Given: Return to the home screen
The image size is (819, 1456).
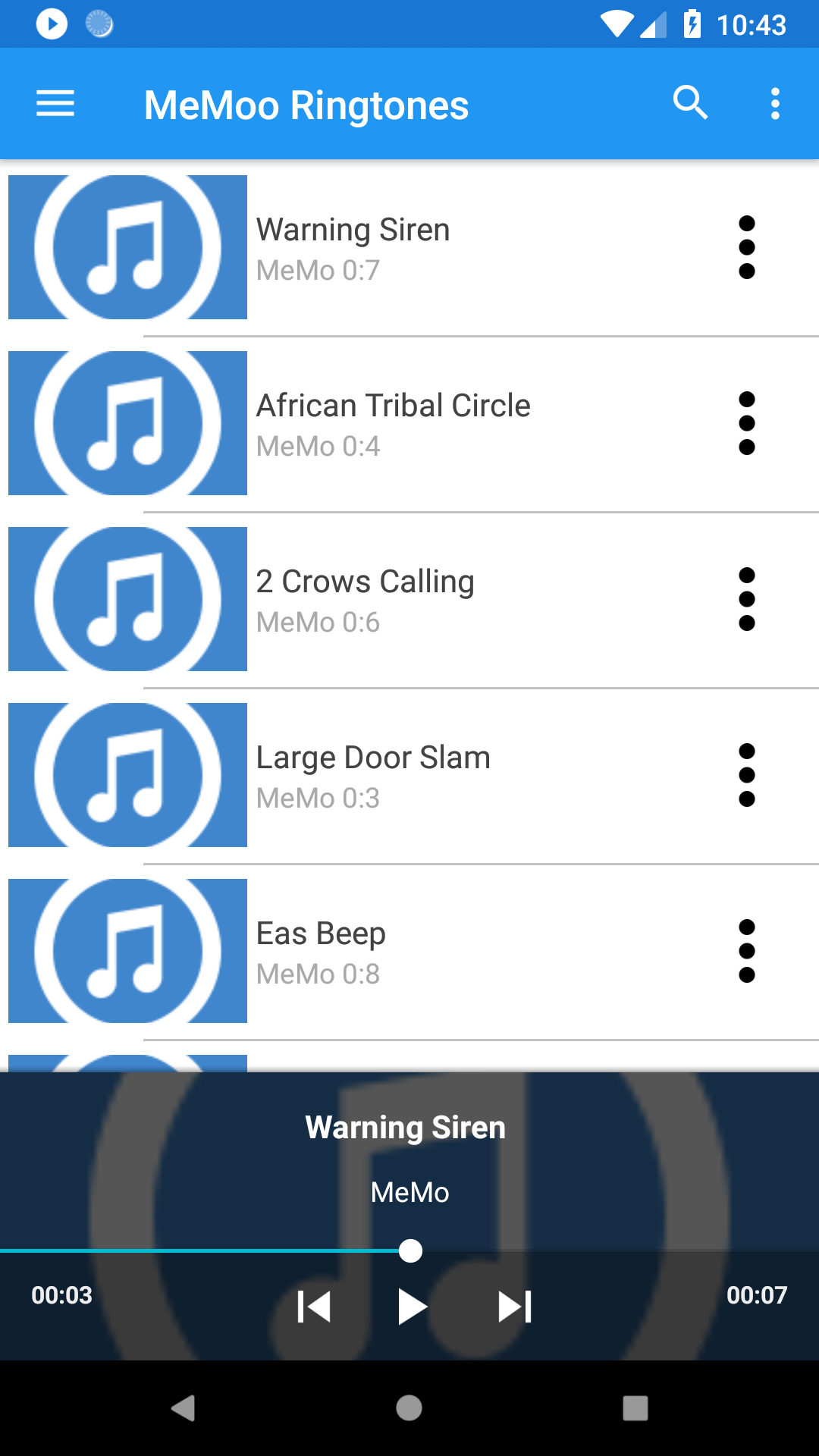Looking at the screenshot, I should [x=409, y=1408].
